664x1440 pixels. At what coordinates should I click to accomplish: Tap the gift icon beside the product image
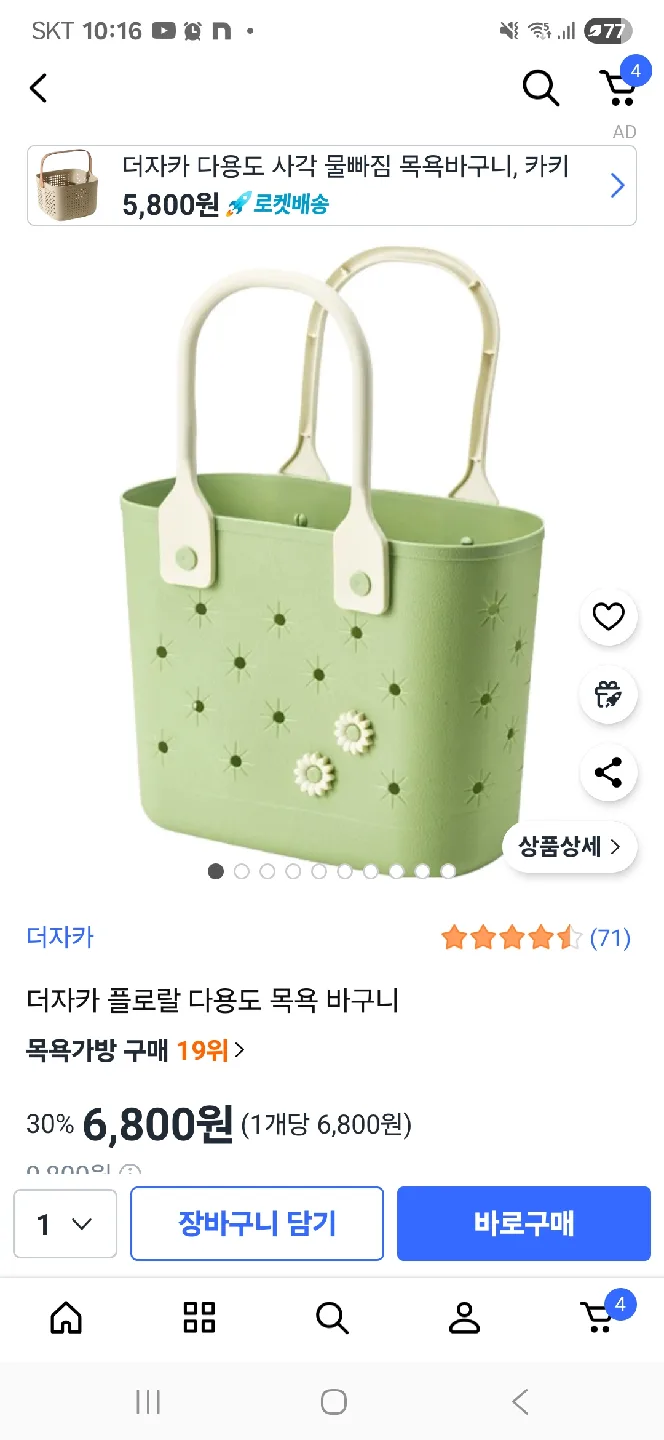pos(608,694)
